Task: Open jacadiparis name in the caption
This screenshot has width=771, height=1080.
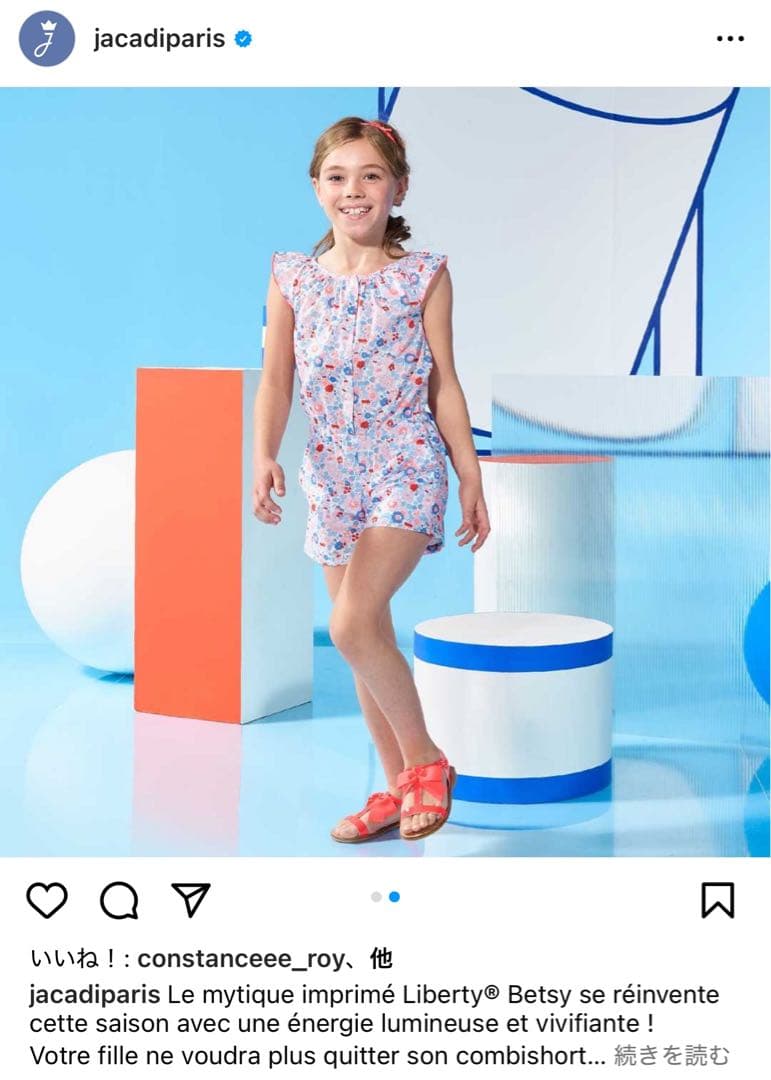Action: coord(94,995)
